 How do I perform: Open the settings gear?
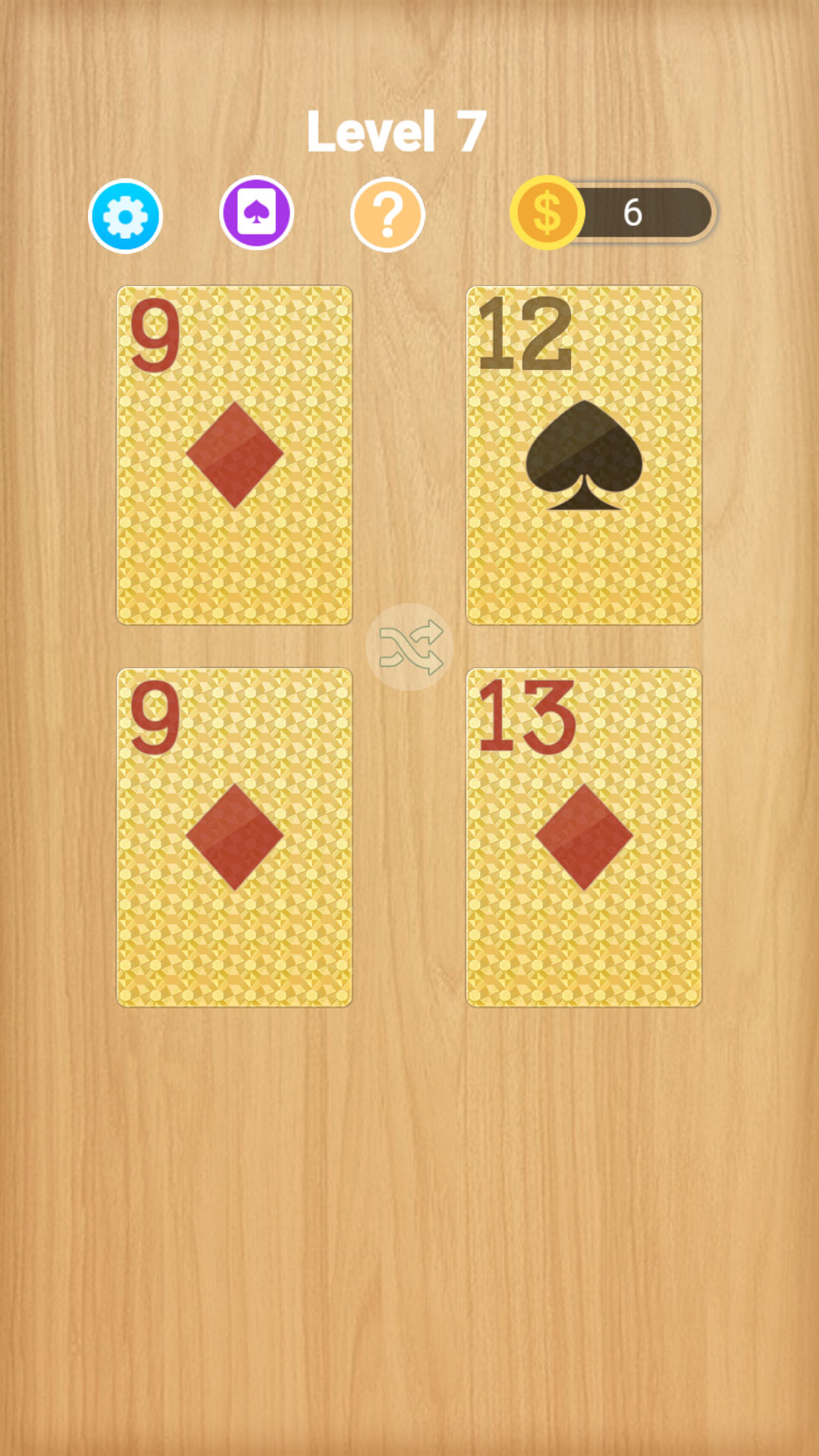(x=125, y=216)
